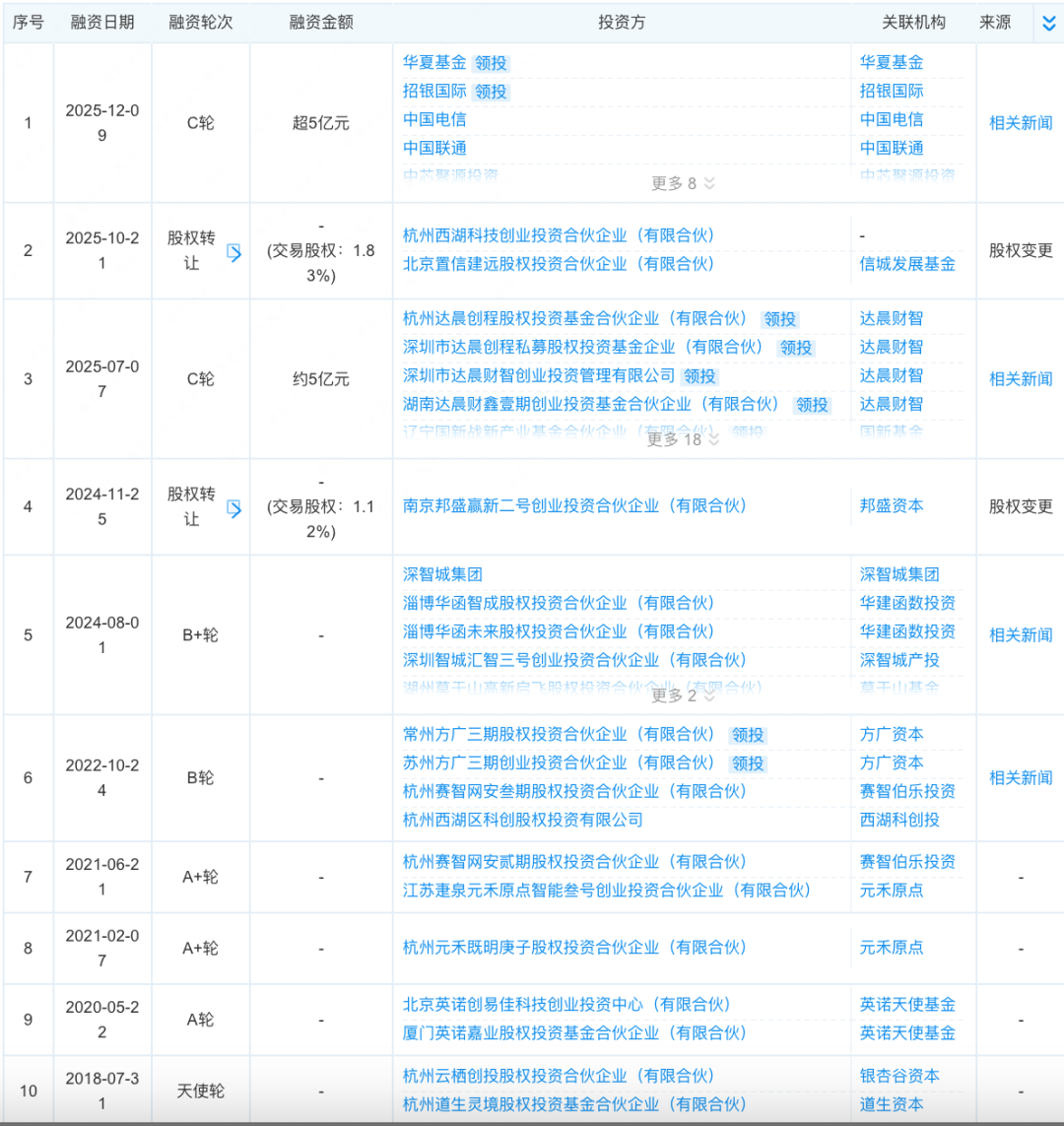Viewport: 1064px width, 1126px height.
Task: Open the investor 杭州西湖区科创股权投资有限公司
Action: [522, 820]
